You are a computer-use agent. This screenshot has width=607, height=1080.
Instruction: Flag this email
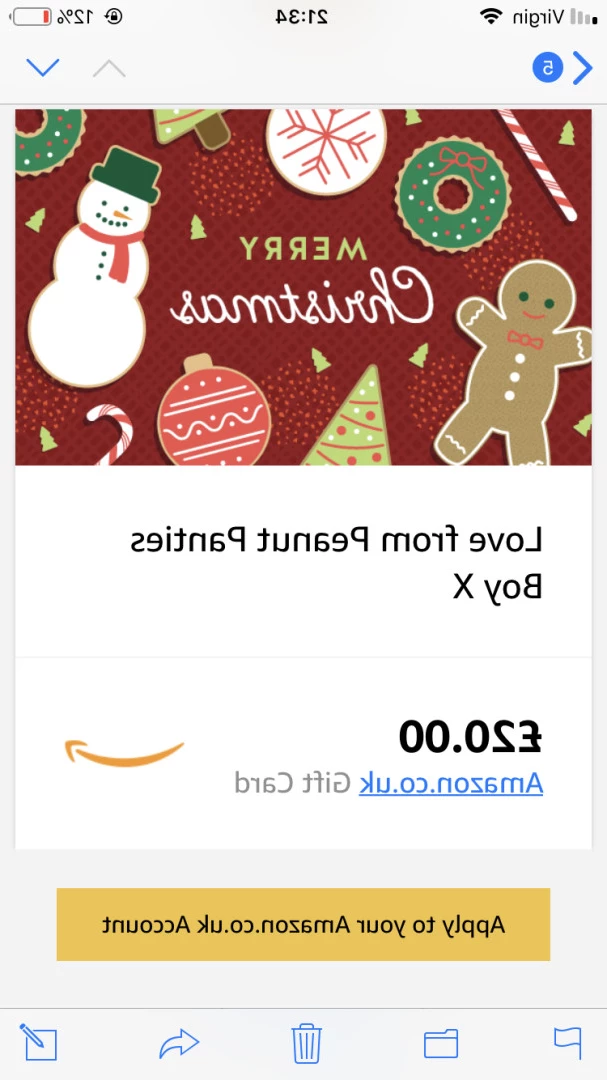click(567, 1043)
